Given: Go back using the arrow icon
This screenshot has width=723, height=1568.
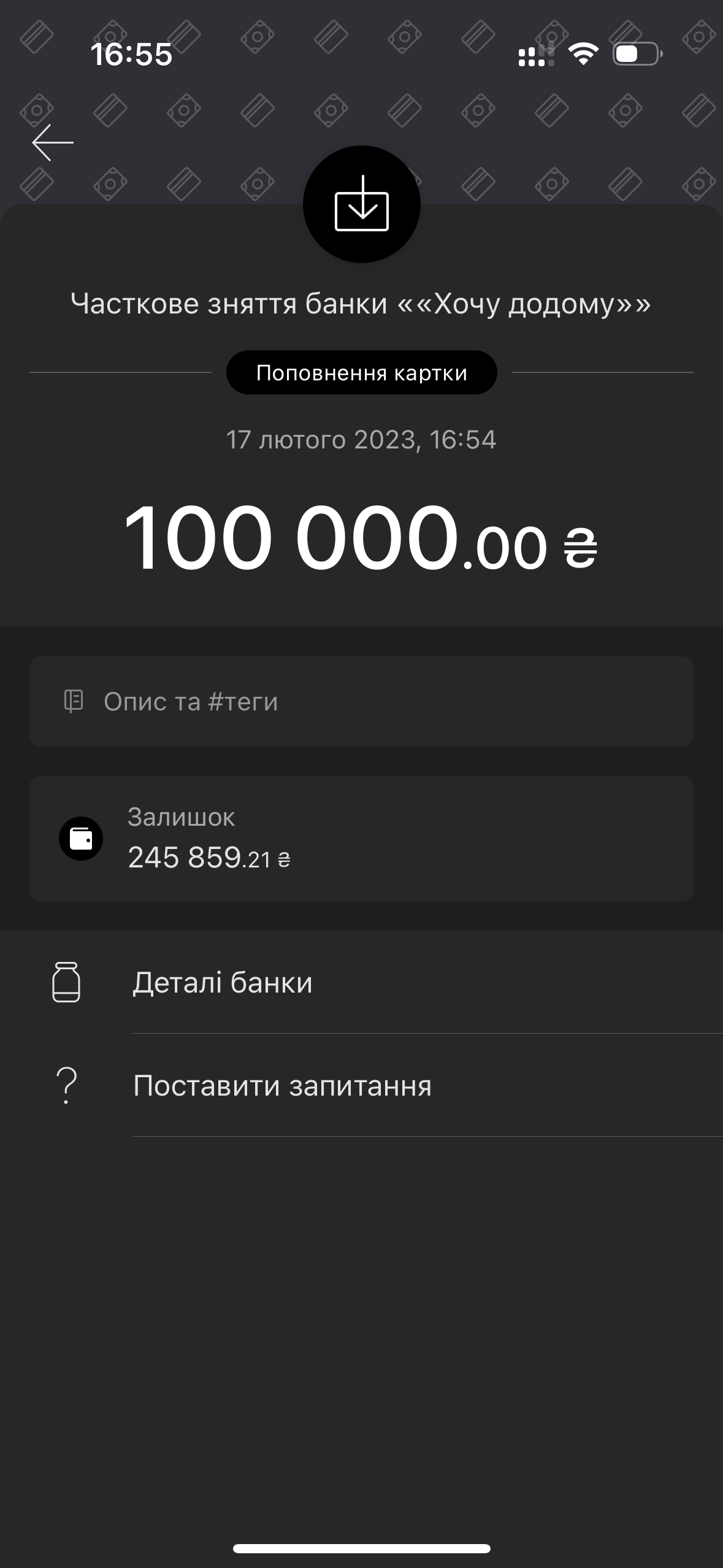Looking at the screenshot, I should 53,142.
